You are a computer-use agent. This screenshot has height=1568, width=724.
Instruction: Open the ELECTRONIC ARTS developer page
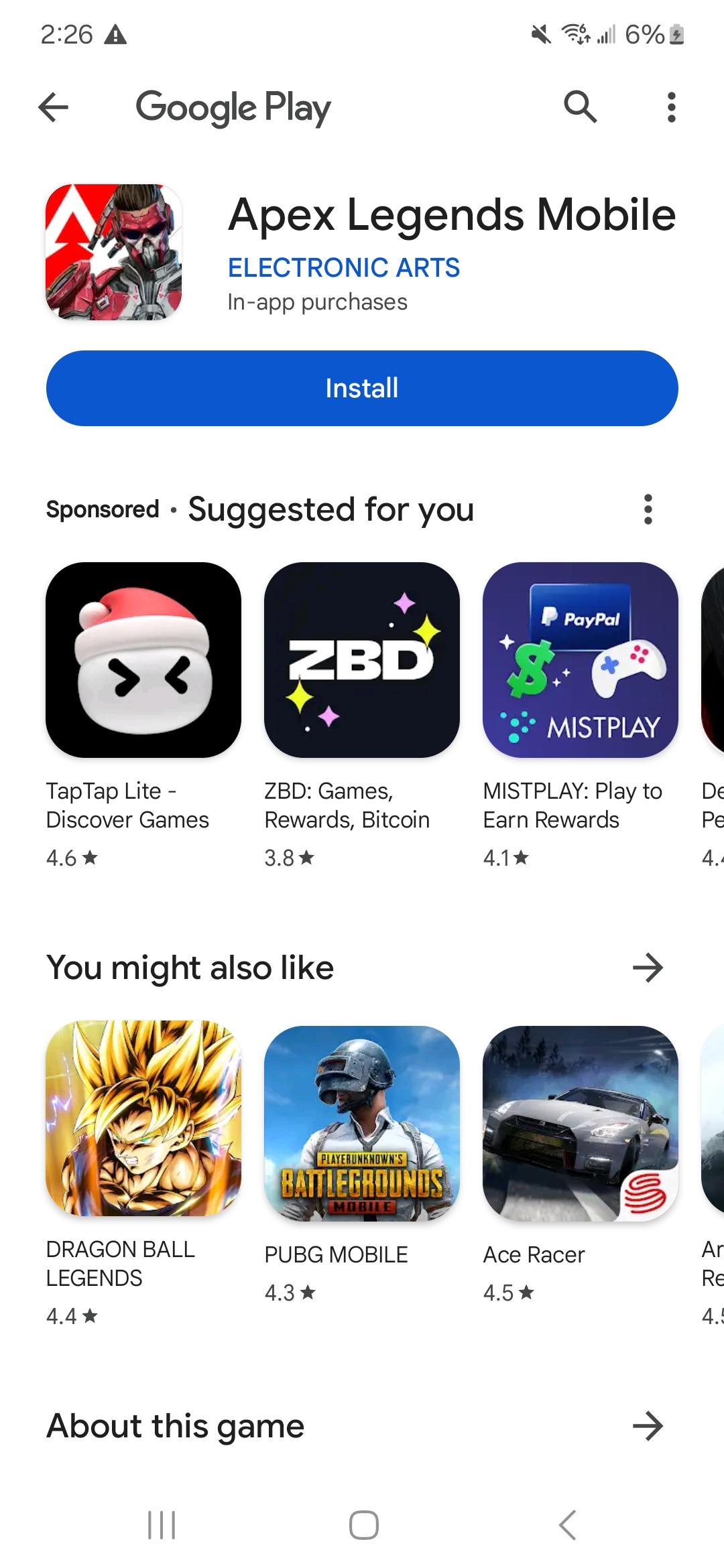(x=343, y=267)
